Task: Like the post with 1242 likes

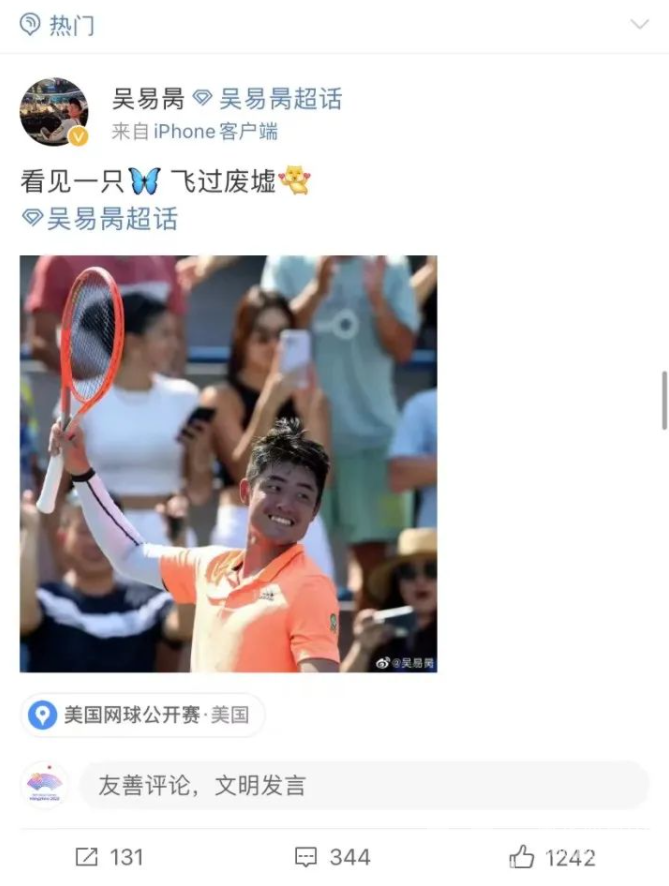Action: (x=552, y=857)
